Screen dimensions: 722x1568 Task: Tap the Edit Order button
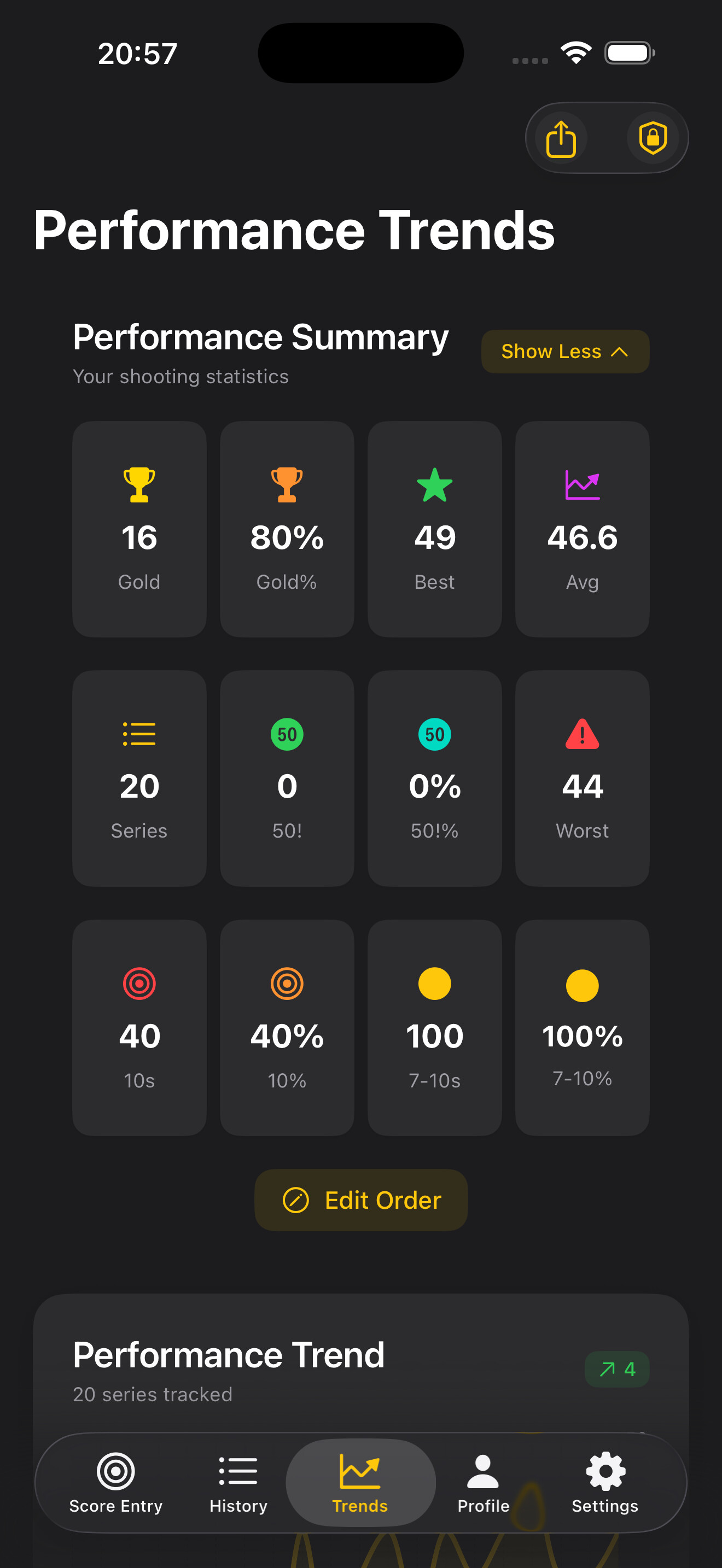361,1200
